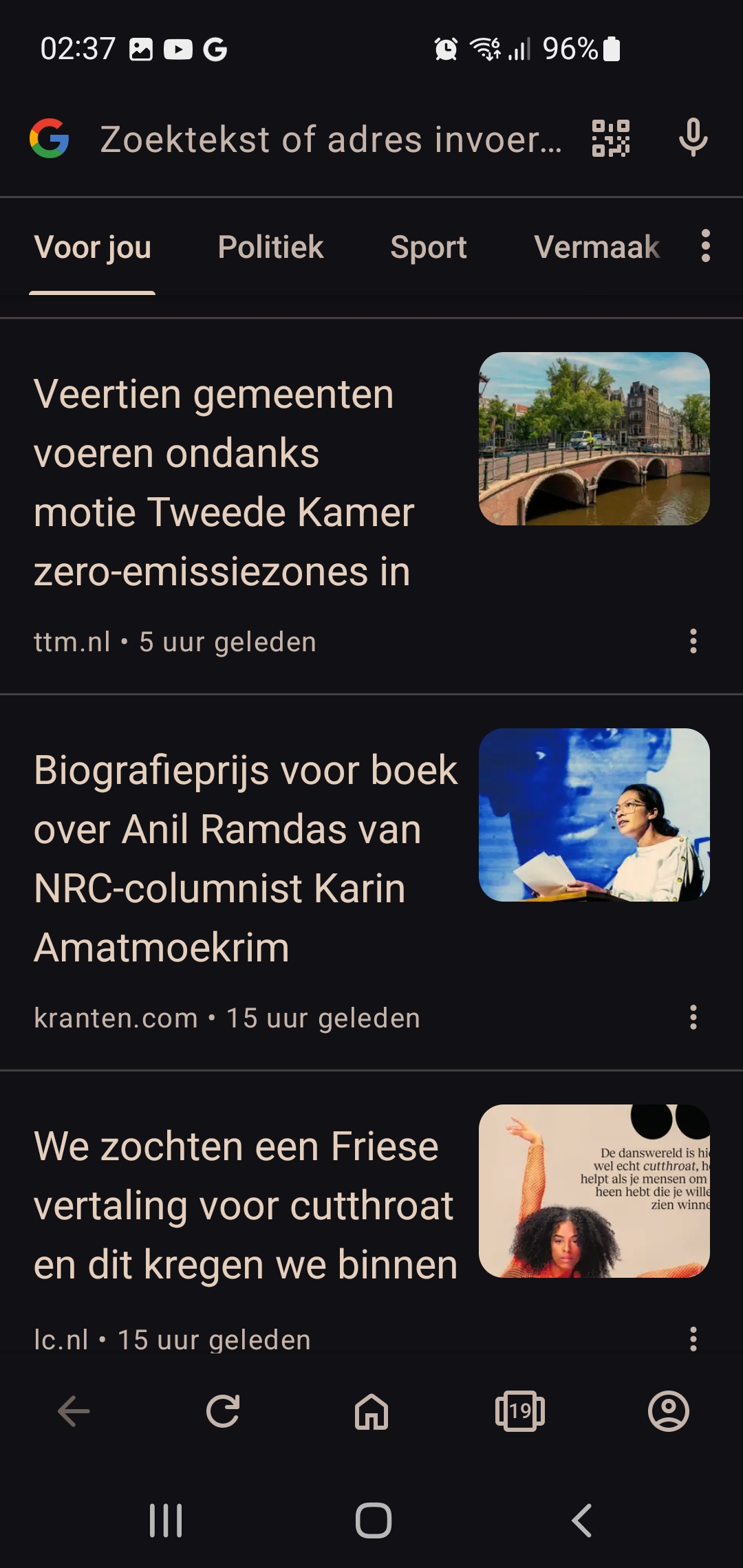Select the Vermaak tab
This screenshot has height=1568, width=743.
point(596,247)
